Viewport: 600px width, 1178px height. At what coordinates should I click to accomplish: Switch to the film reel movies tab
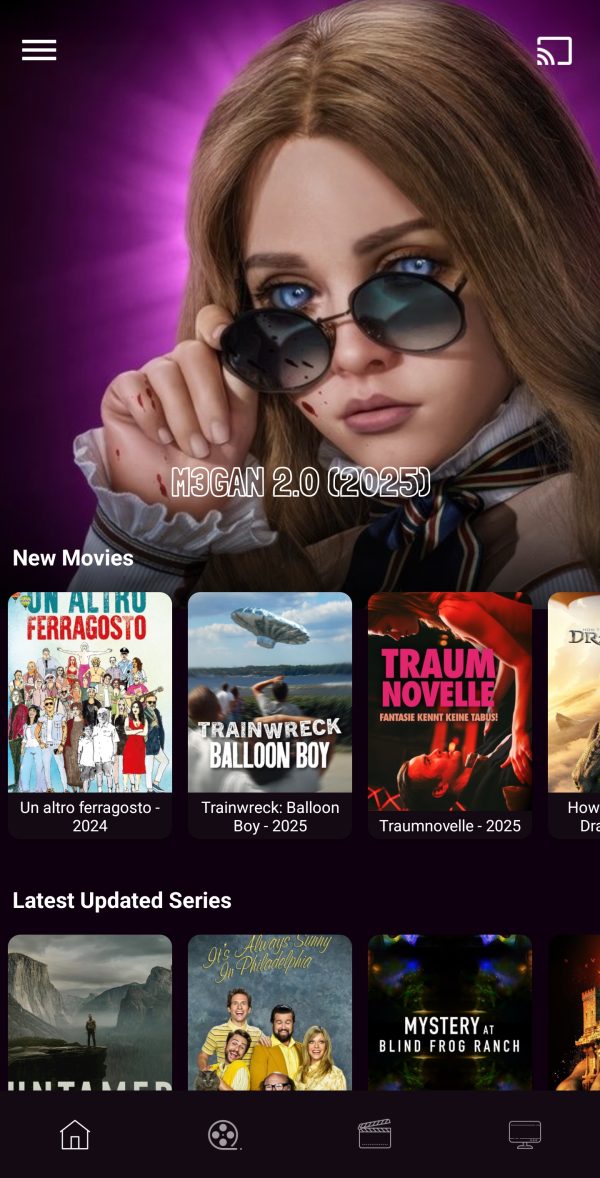click(x=224, y=1135)
